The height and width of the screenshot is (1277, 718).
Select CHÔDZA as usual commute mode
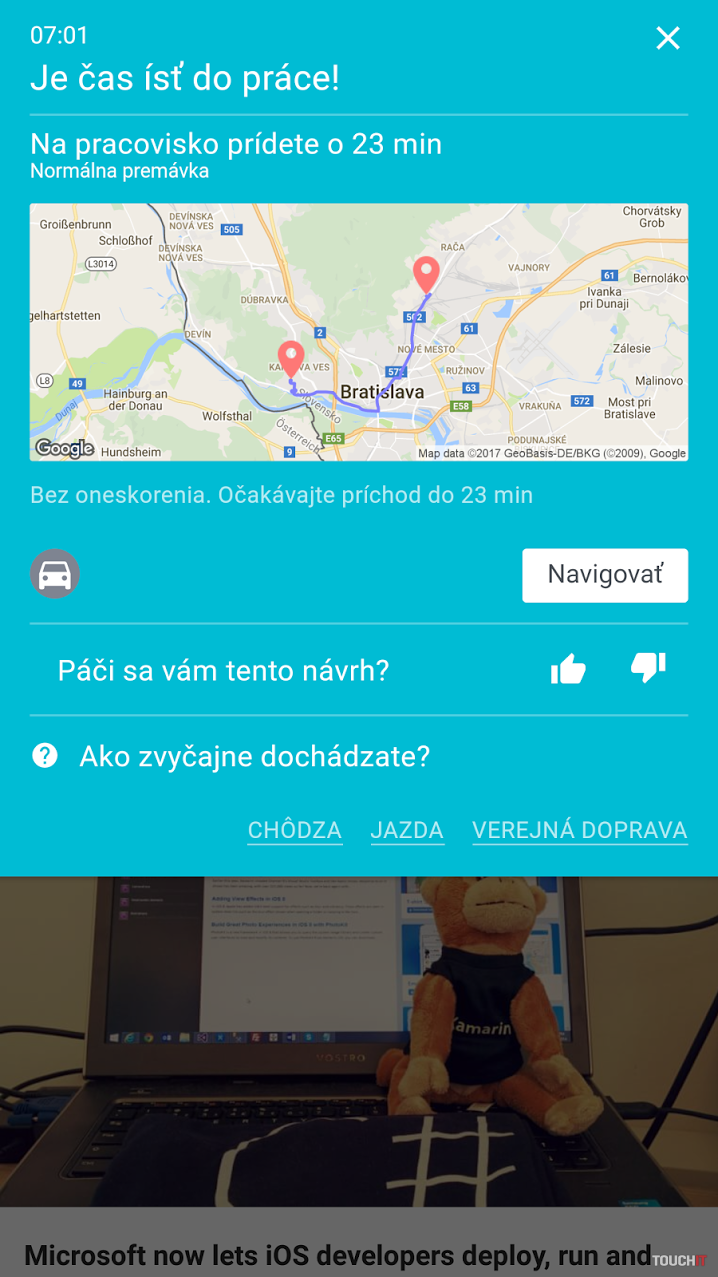point(295,830)
